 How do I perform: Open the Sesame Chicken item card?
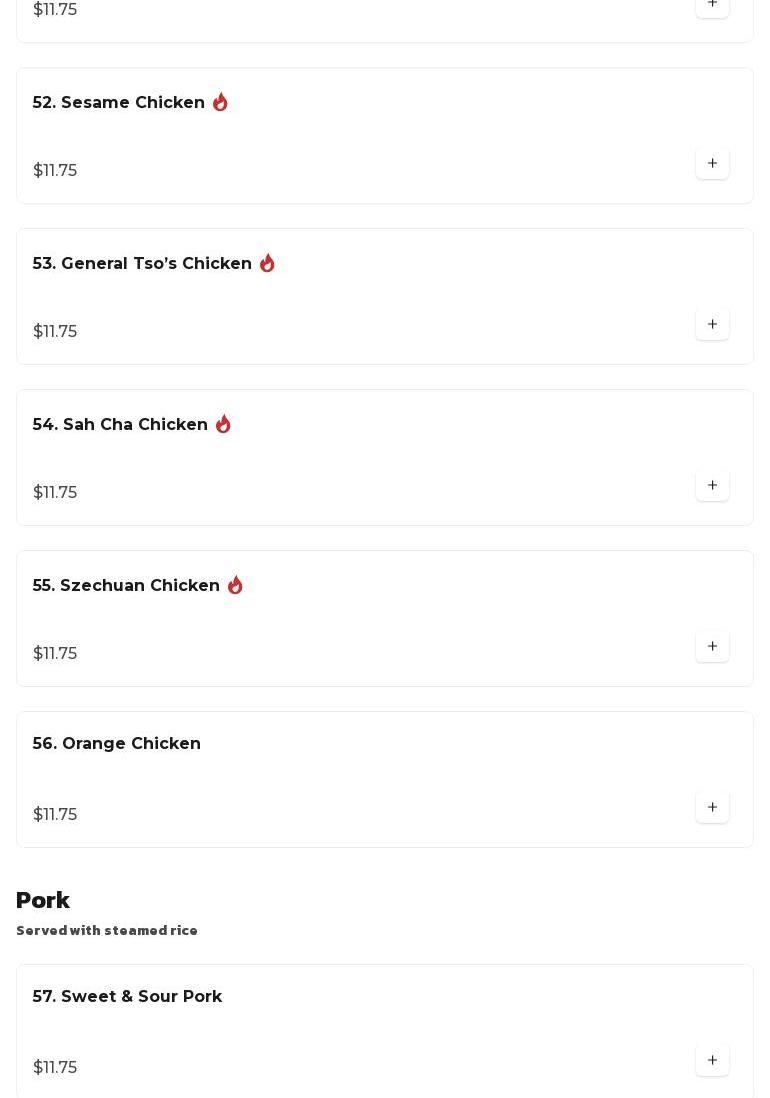pyautogui.click(x=119, y=103)
